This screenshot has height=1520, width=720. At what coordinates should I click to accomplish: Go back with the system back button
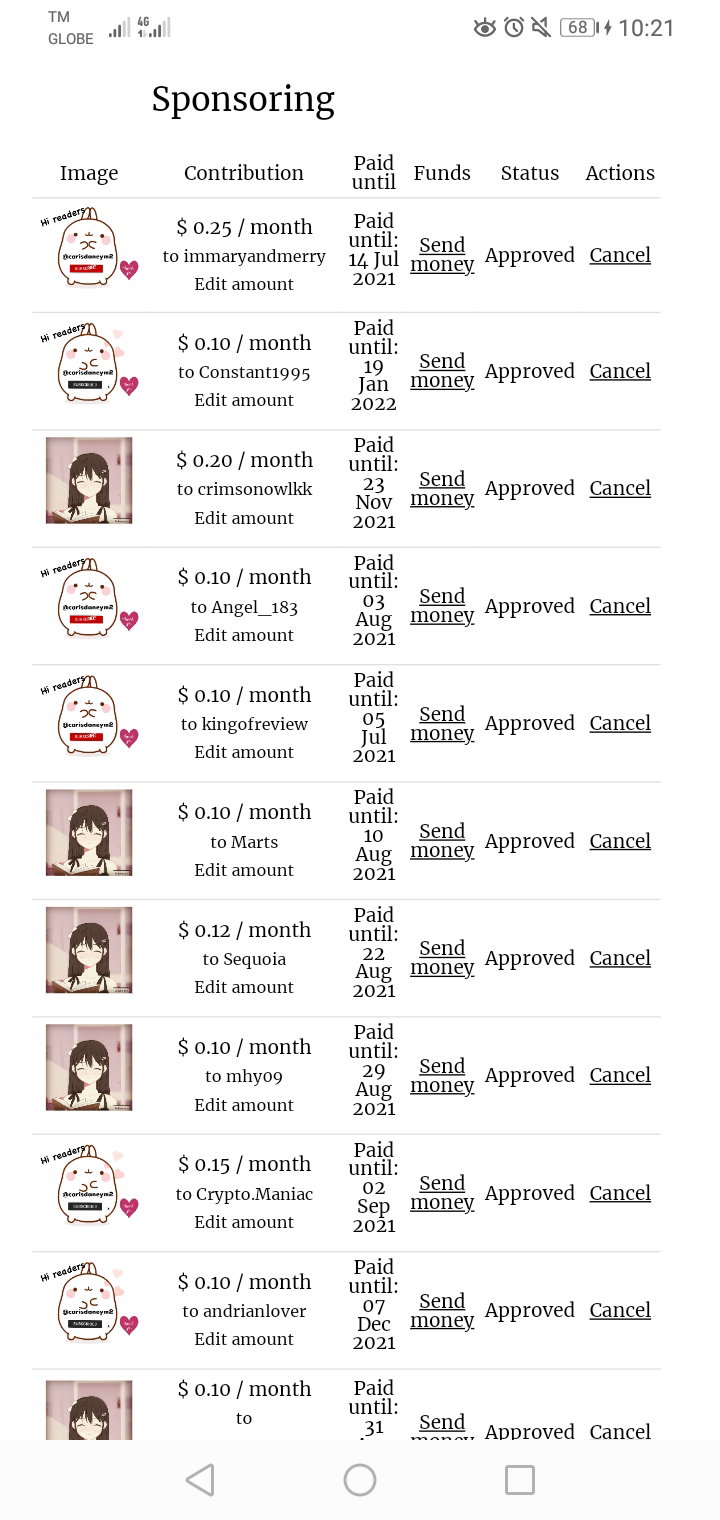200,1480
